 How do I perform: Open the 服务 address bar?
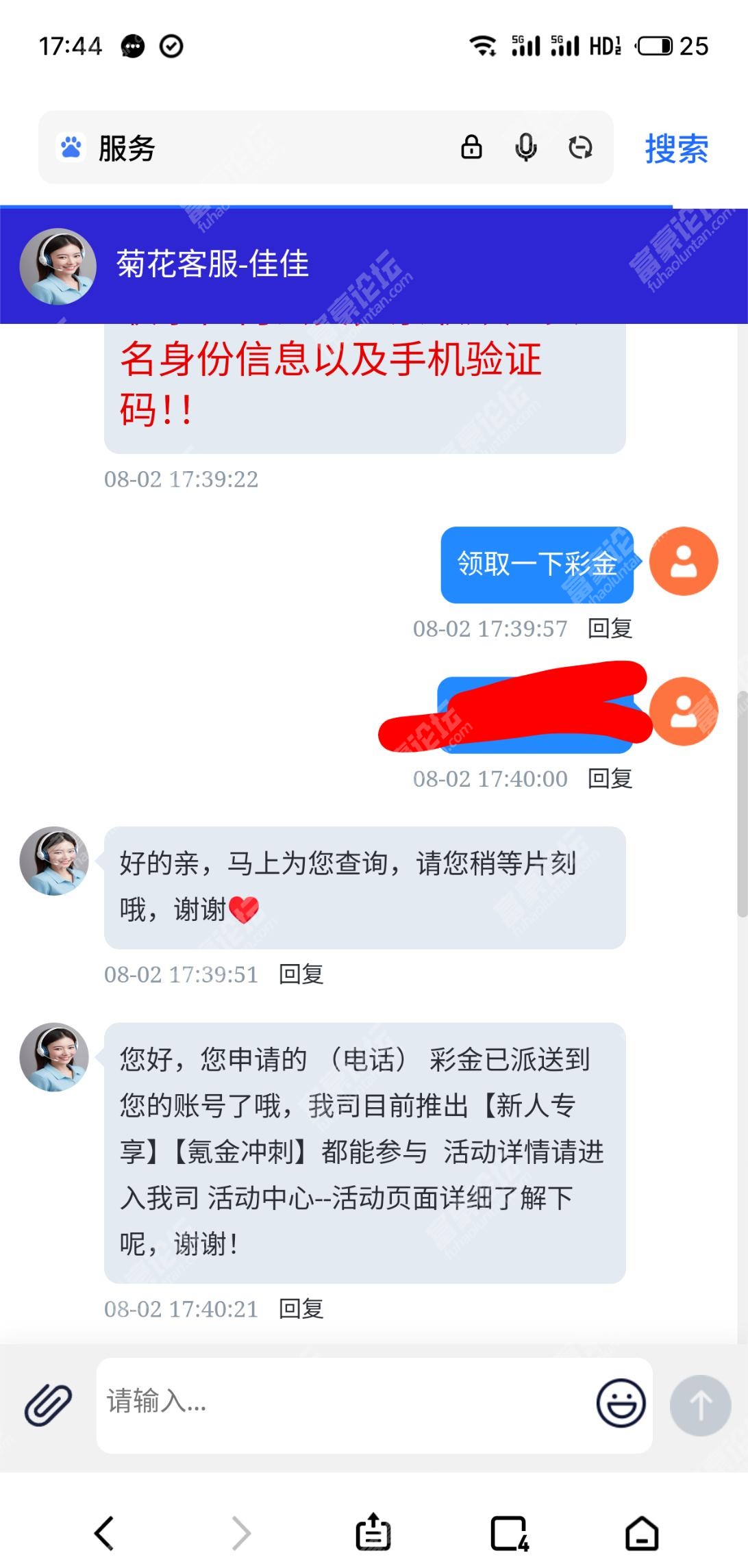260,148
